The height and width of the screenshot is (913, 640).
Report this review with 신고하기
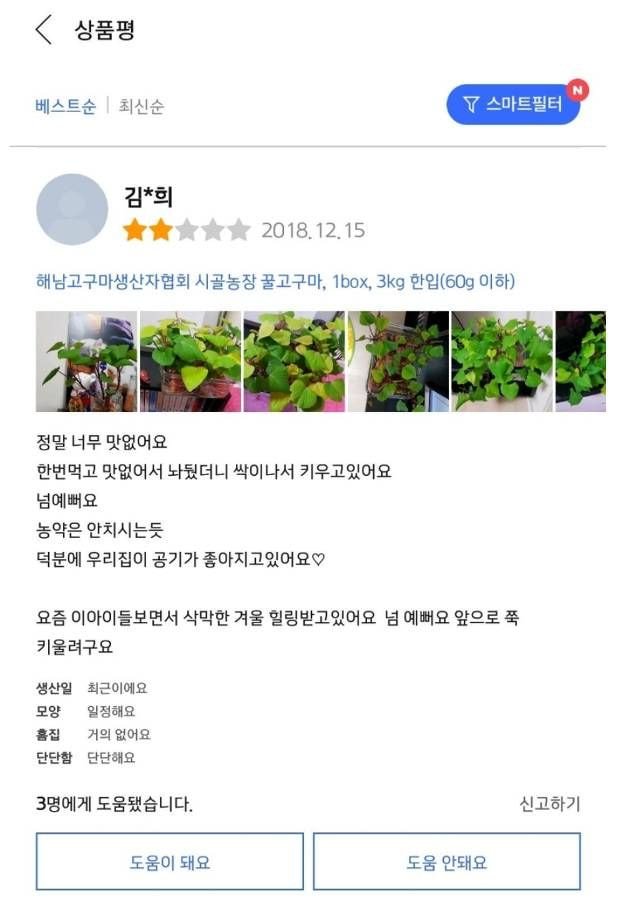(x=549, y=804)
